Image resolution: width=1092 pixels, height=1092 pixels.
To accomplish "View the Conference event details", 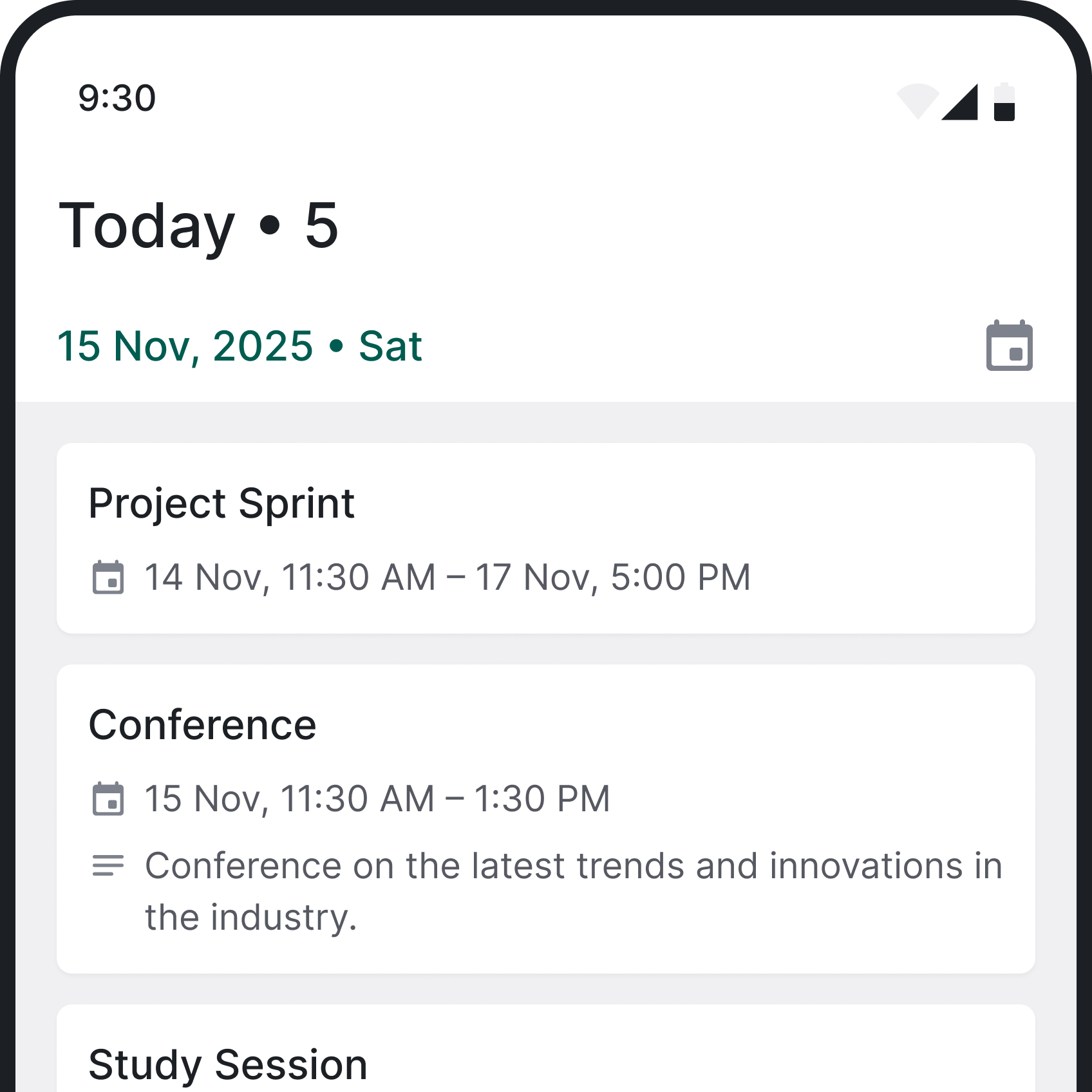I will point(545,818).
